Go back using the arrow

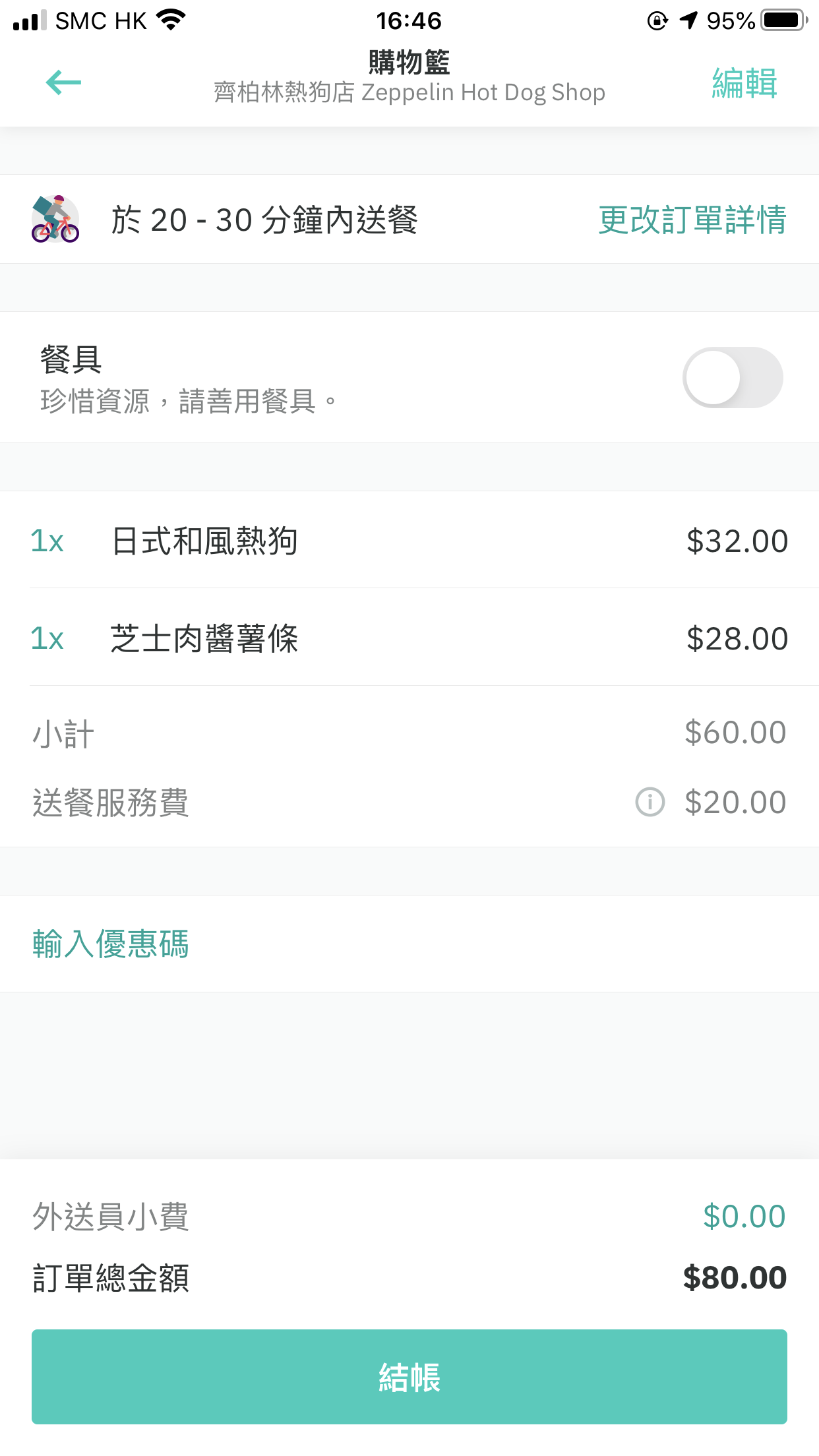click(x=63, y=82)
